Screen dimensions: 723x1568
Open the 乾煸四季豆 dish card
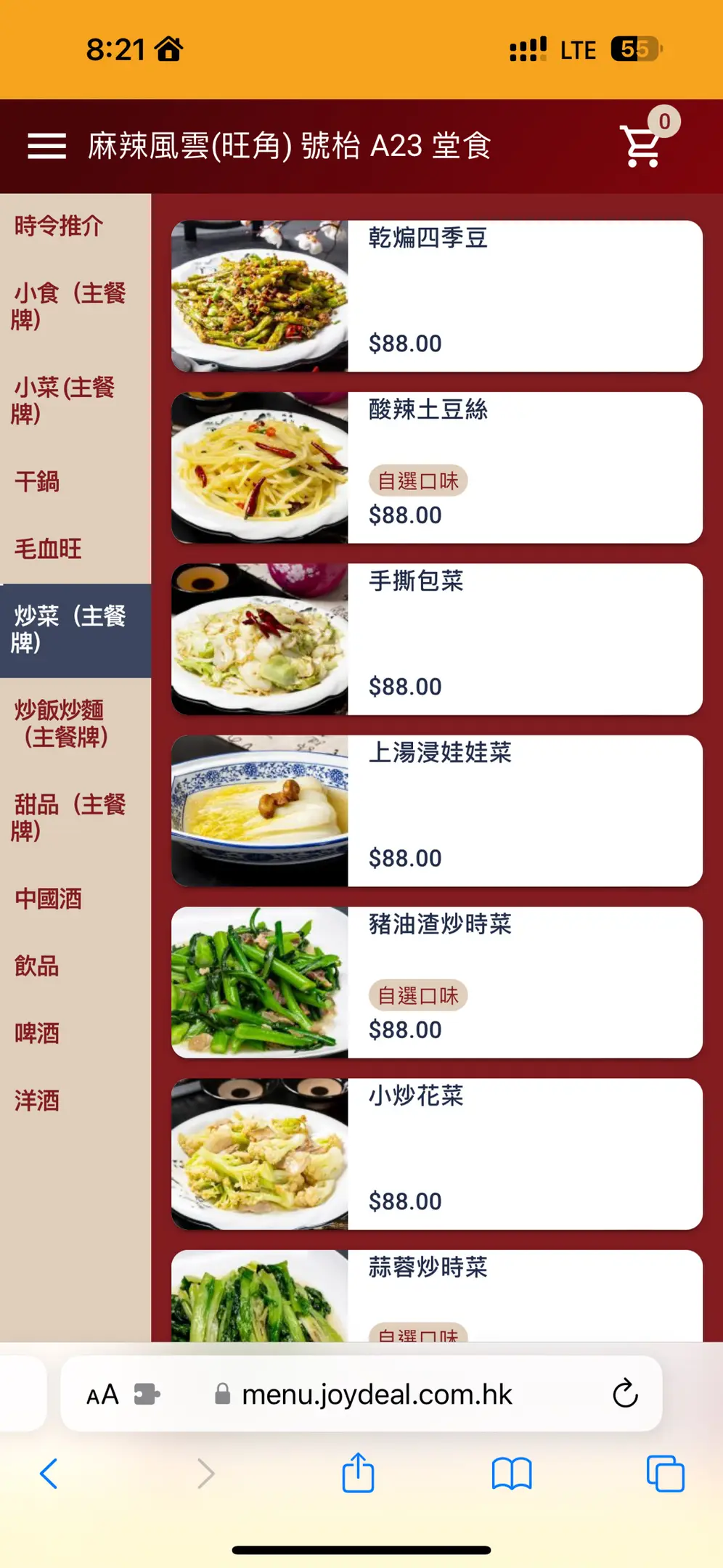tap(436, 296)
